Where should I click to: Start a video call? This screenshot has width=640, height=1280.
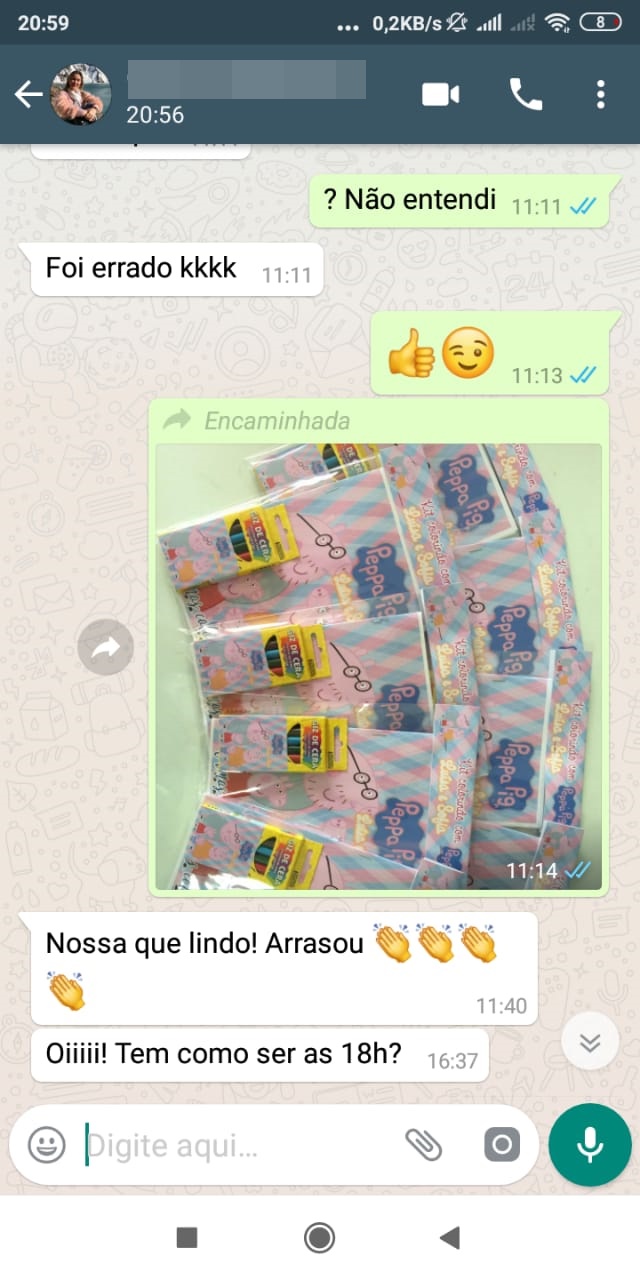[440, 95]
